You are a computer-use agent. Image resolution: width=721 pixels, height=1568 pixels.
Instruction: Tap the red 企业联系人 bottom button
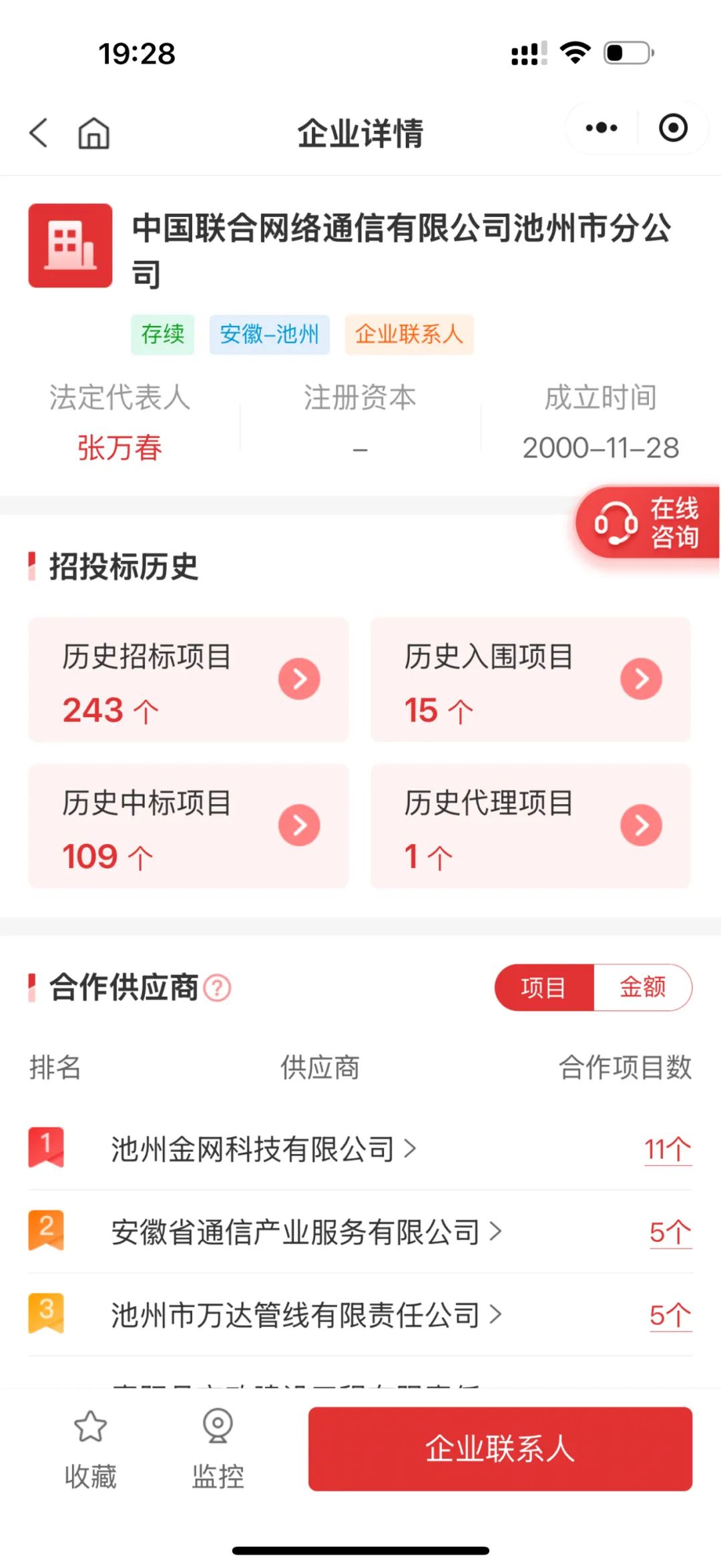click(x=500, y=1448)
